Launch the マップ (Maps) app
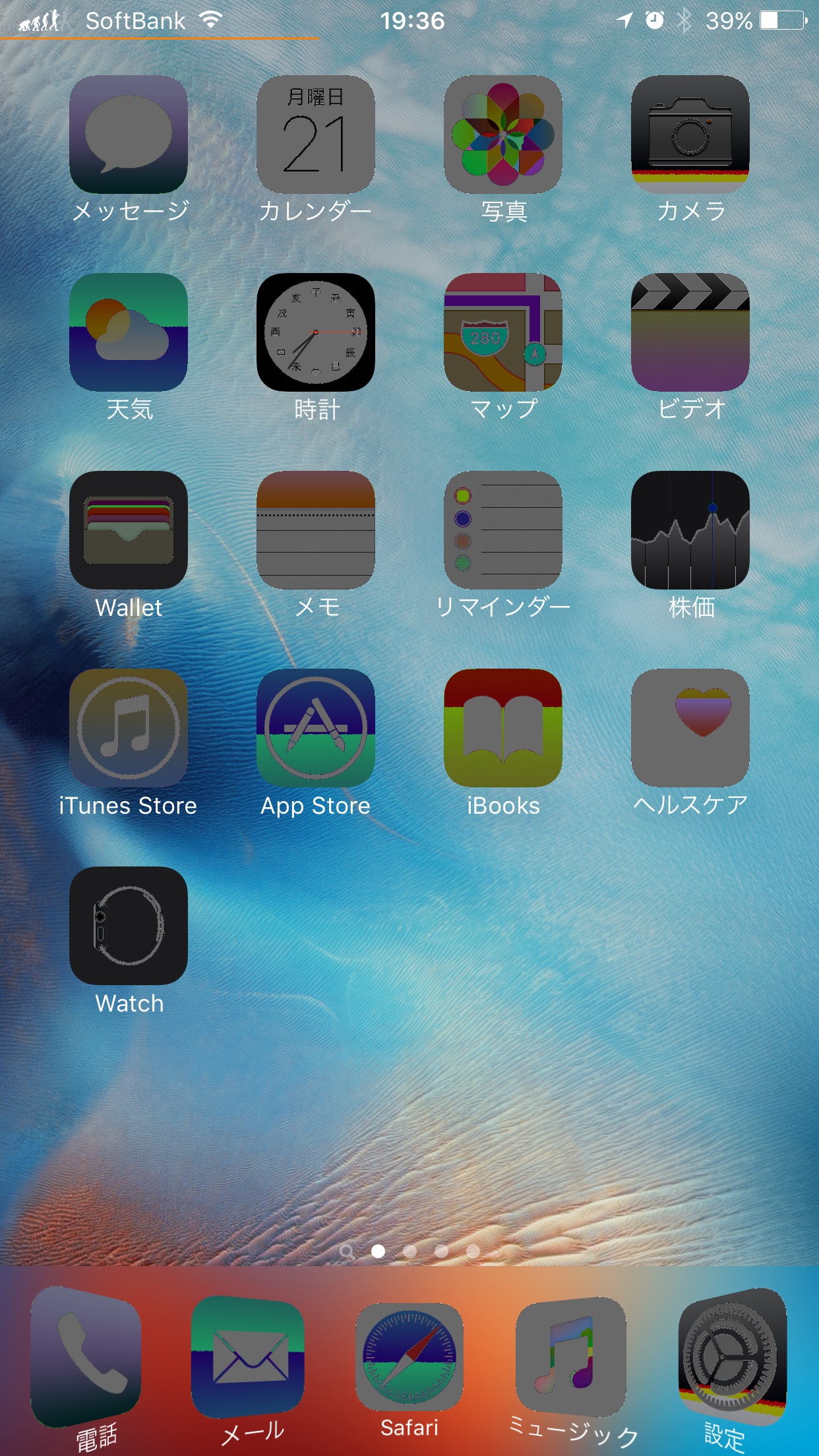The image size is (819, 1456). pyautogui.click(x=503, y=332)
